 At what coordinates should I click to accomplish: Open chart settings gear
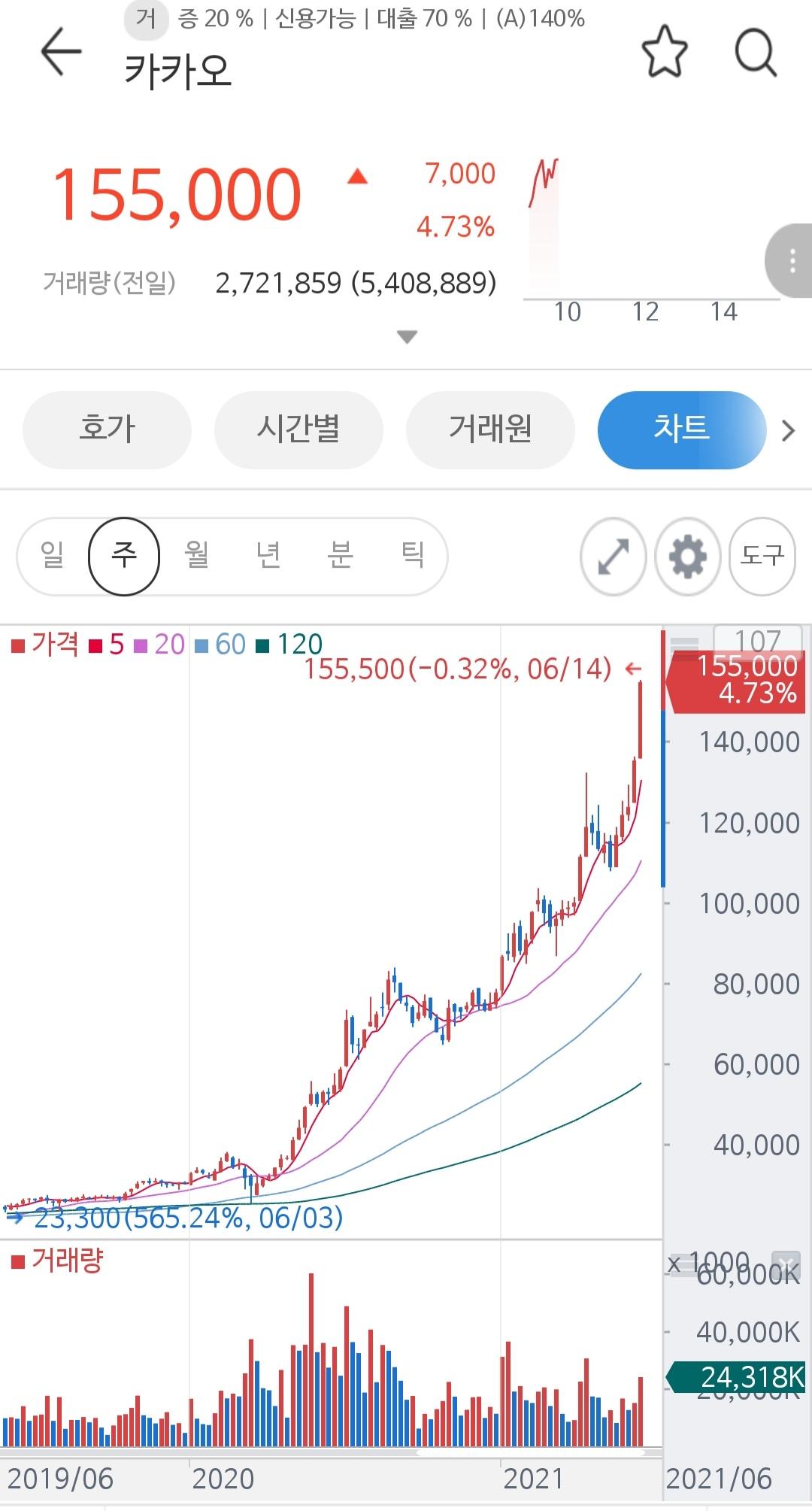click(x=687, y=557)
